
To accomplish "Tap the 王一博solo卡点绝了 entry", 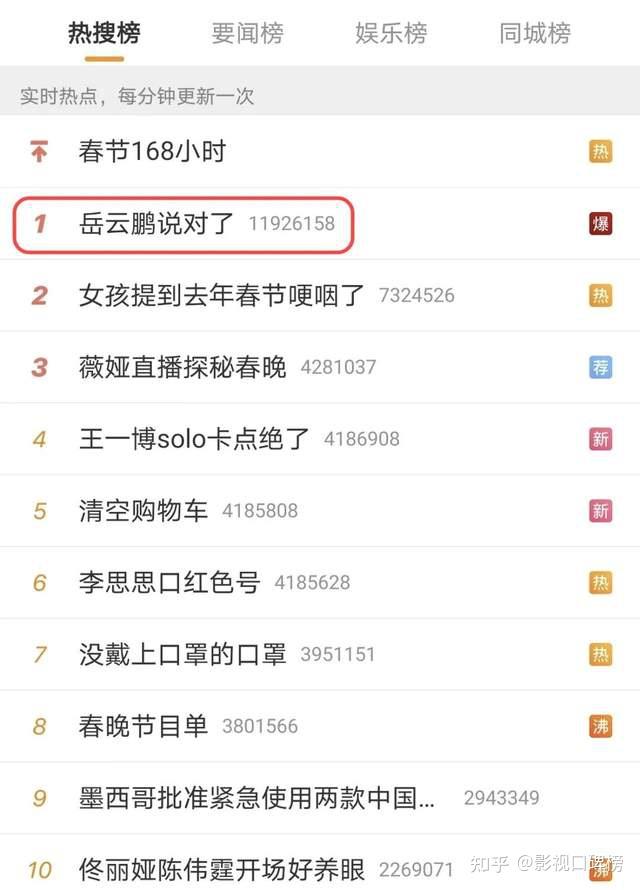I will (194, 439).
